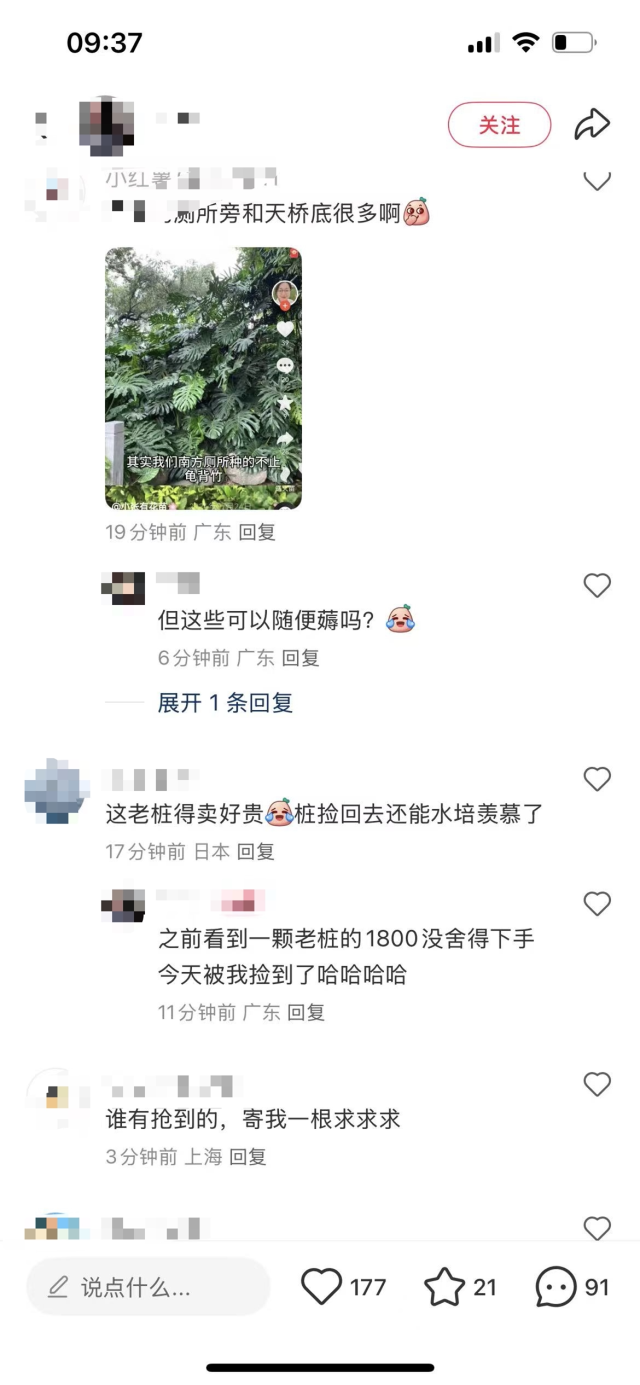Share this post via arrow icon
The width and height of the screenshot is (640, 1385).
point(592,125)
